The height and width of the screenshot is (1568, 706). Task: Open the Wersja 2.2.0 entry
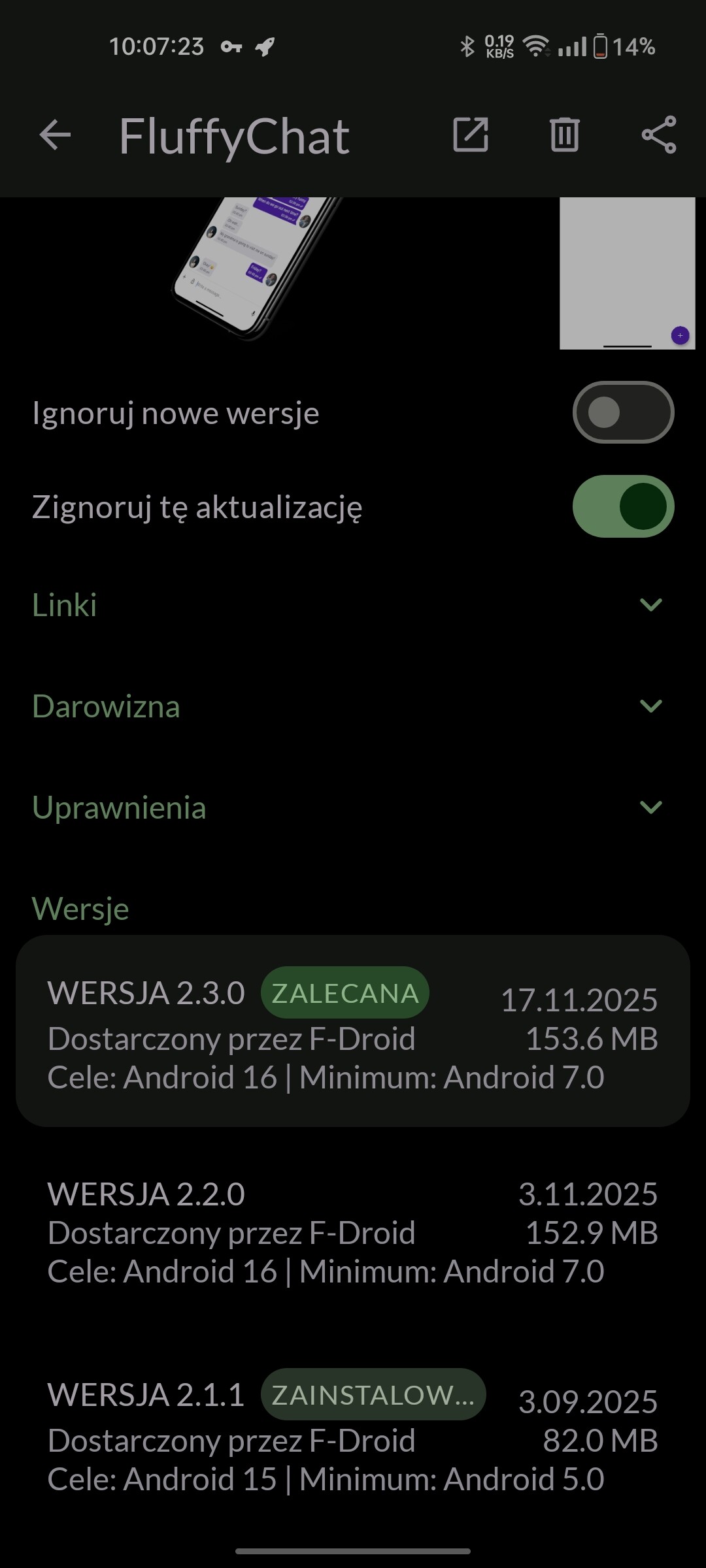pyautogui.click(x=353, y=1233)
